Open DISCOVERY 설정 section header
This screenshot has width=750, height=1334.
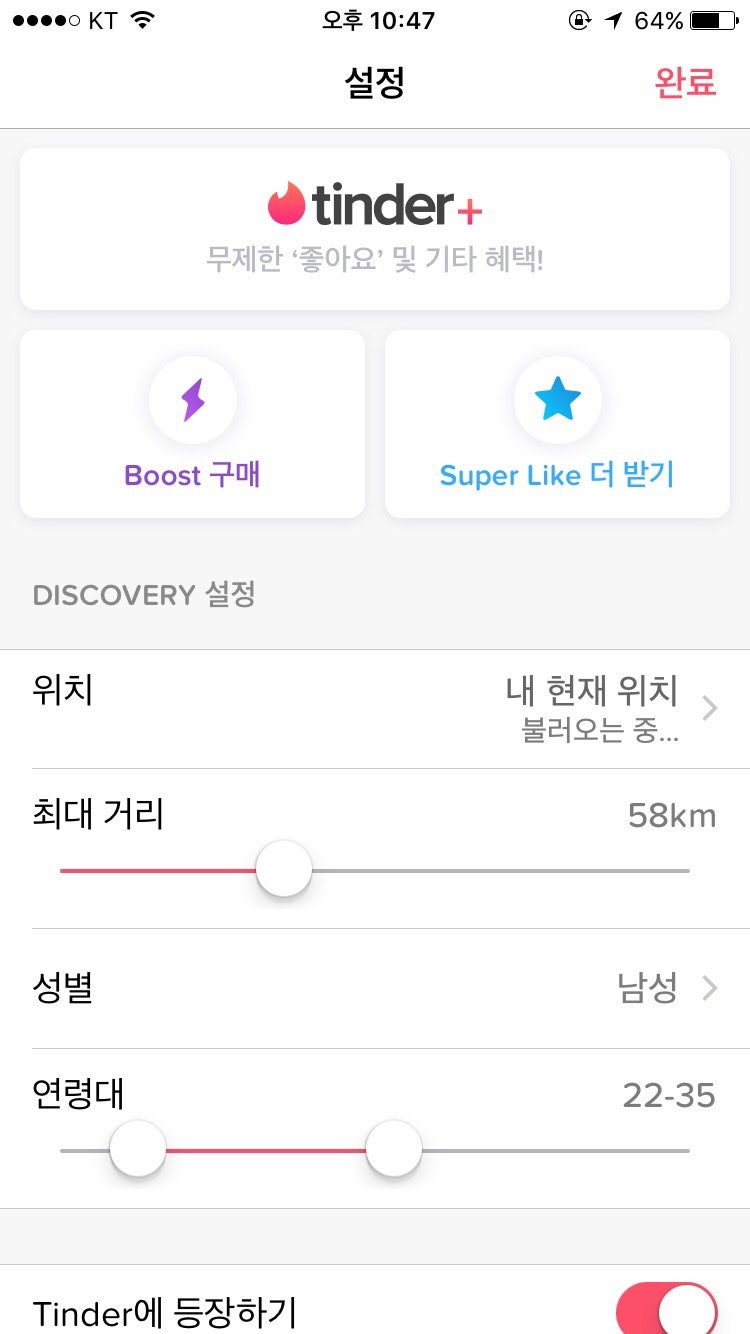144,594
